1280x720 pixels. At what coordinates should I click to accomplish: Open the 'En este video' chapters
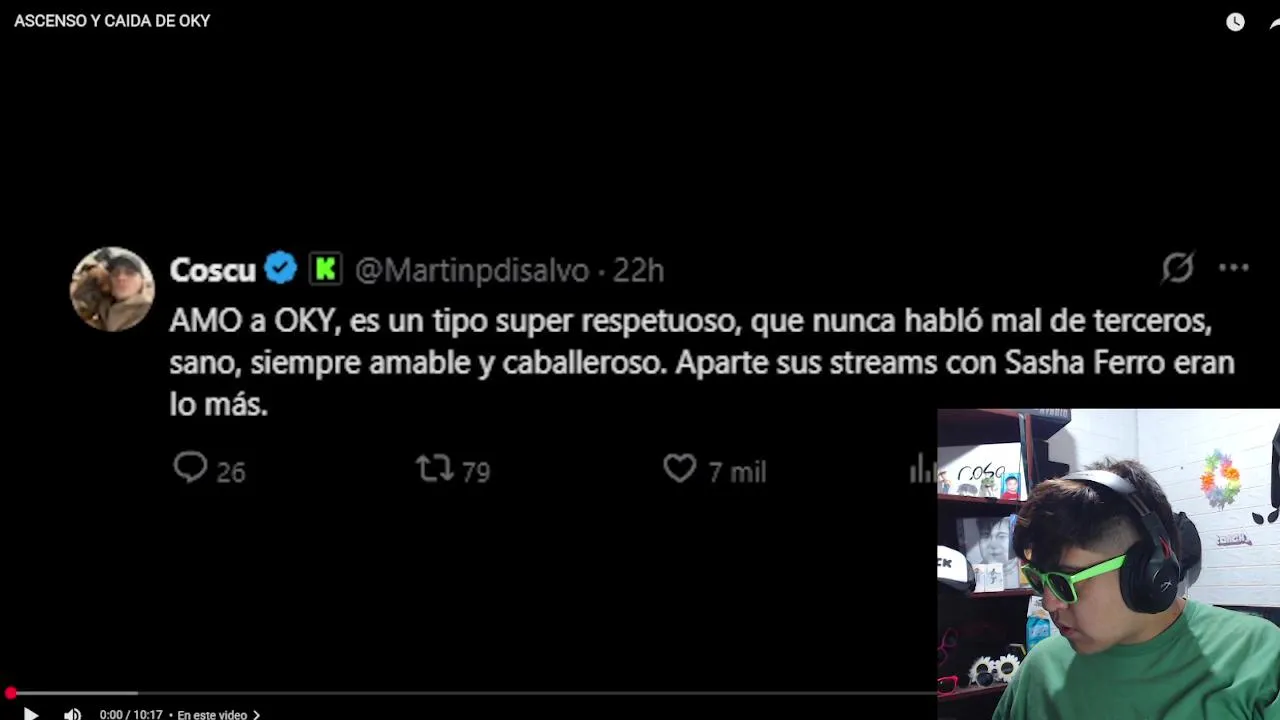coord(217,714)
